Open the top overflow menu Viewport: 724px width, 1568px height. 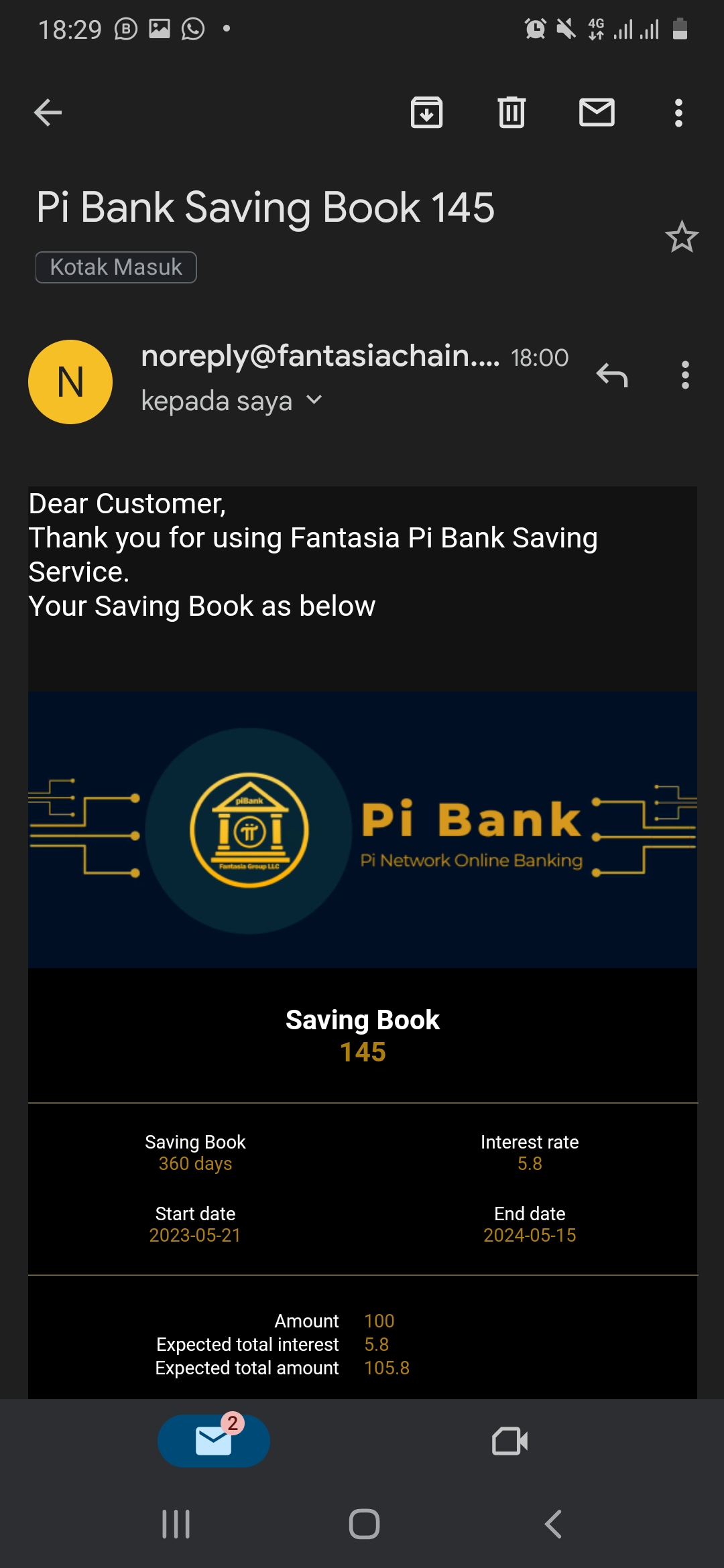[678, 113]
